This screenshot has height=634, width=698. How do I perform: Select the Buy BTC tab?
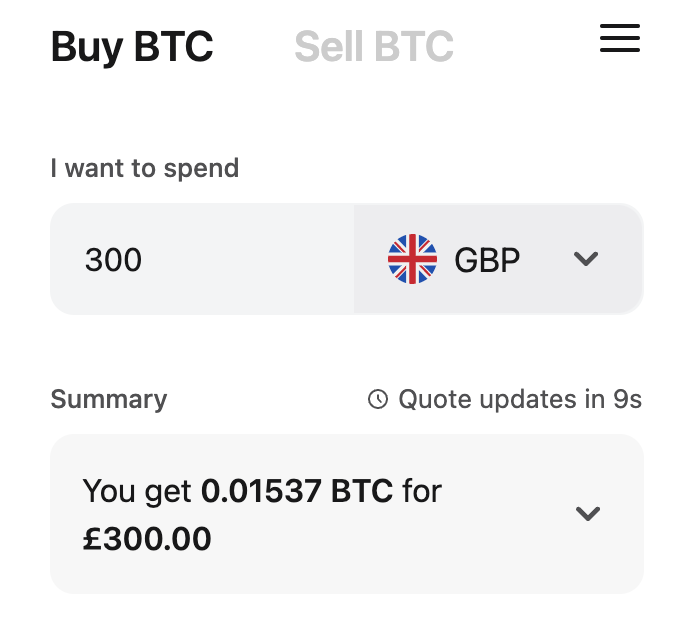pyautogui.click(x=132, y=46)
